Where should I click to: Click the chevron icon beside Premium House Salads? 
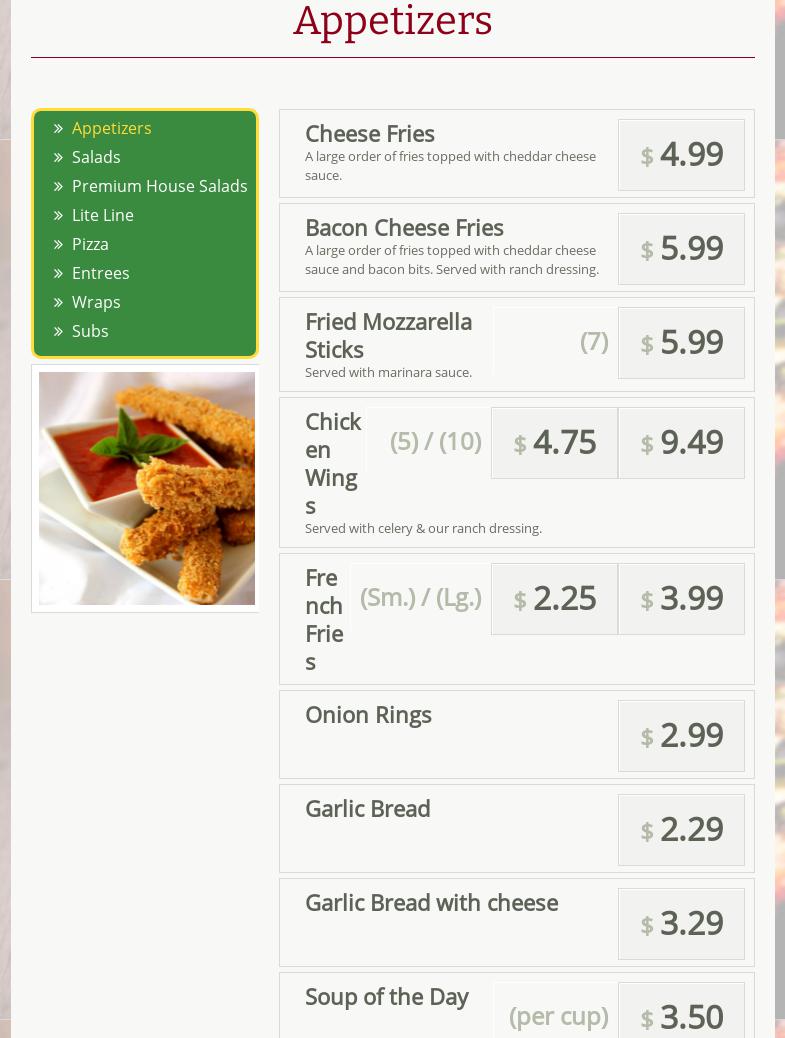click(x=59, y=186)
